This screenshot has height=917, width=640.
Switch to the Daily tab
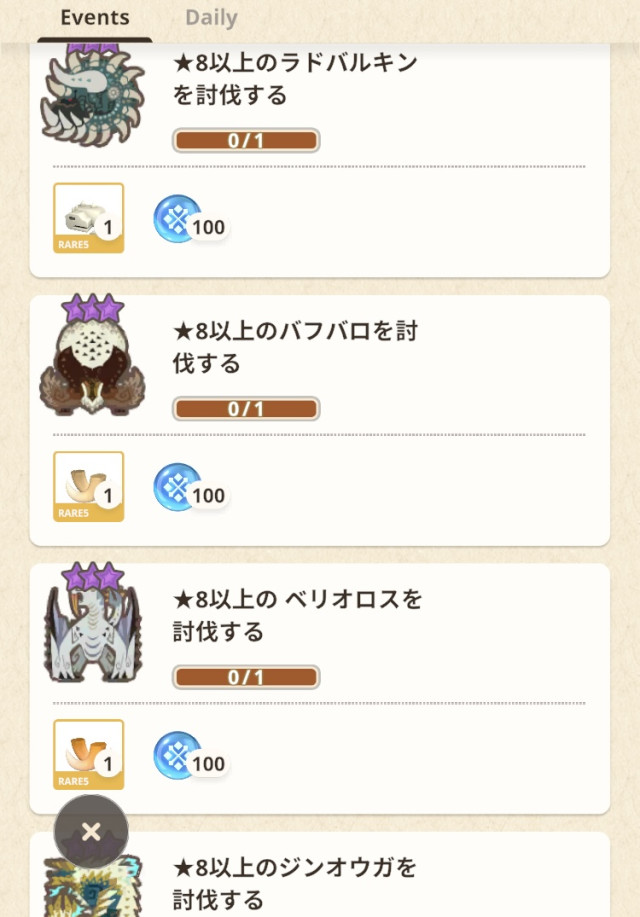click(x=211, y=18)
